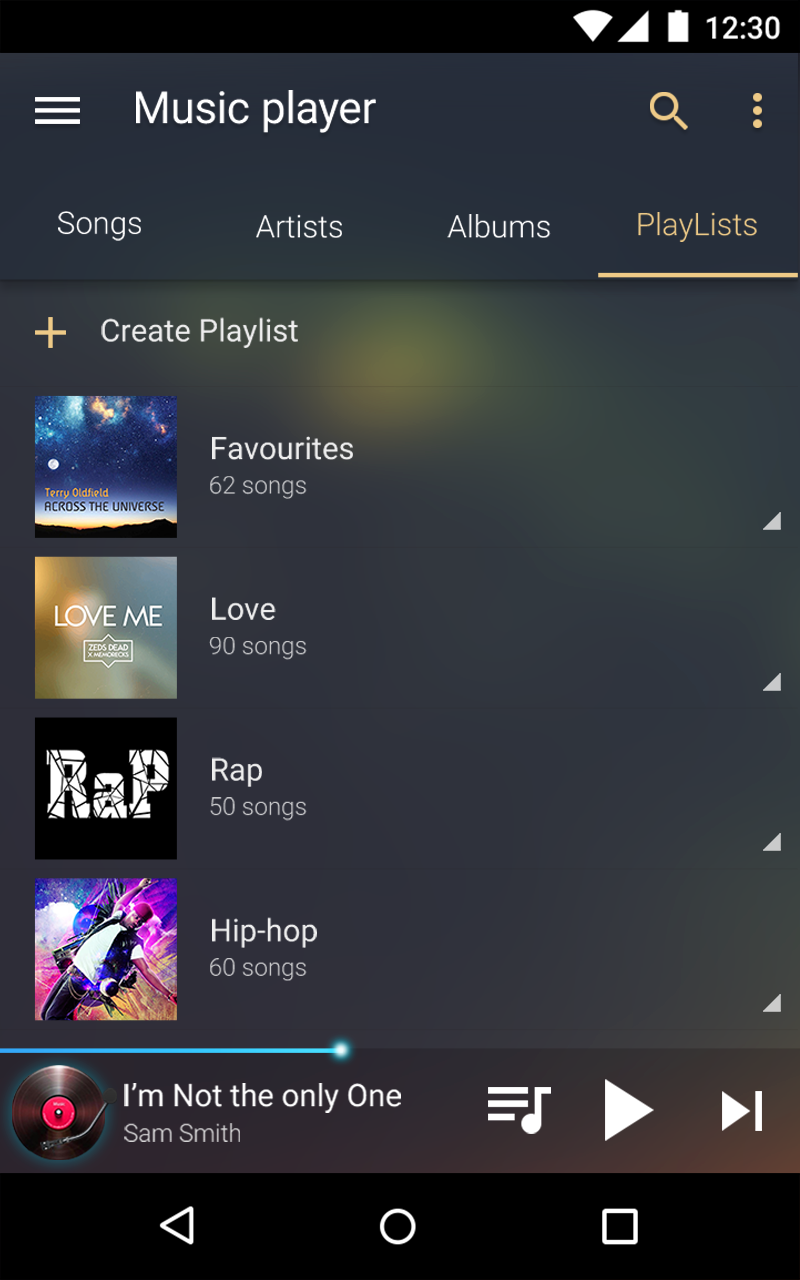800x1280 pixels.
Task: Open the overflow menu
Action: (757, 110)
